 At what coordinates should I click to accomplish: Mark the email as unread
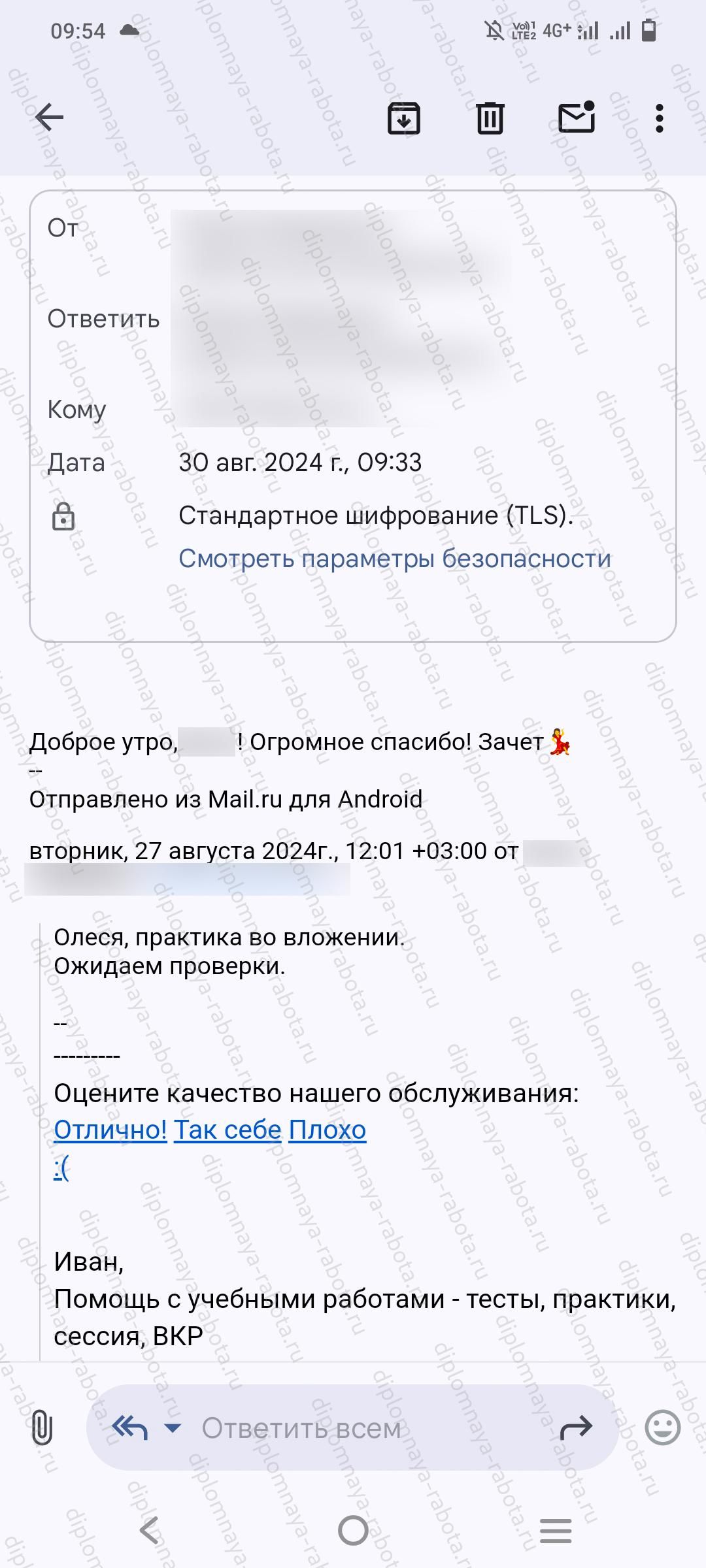(x=576, y=118)
